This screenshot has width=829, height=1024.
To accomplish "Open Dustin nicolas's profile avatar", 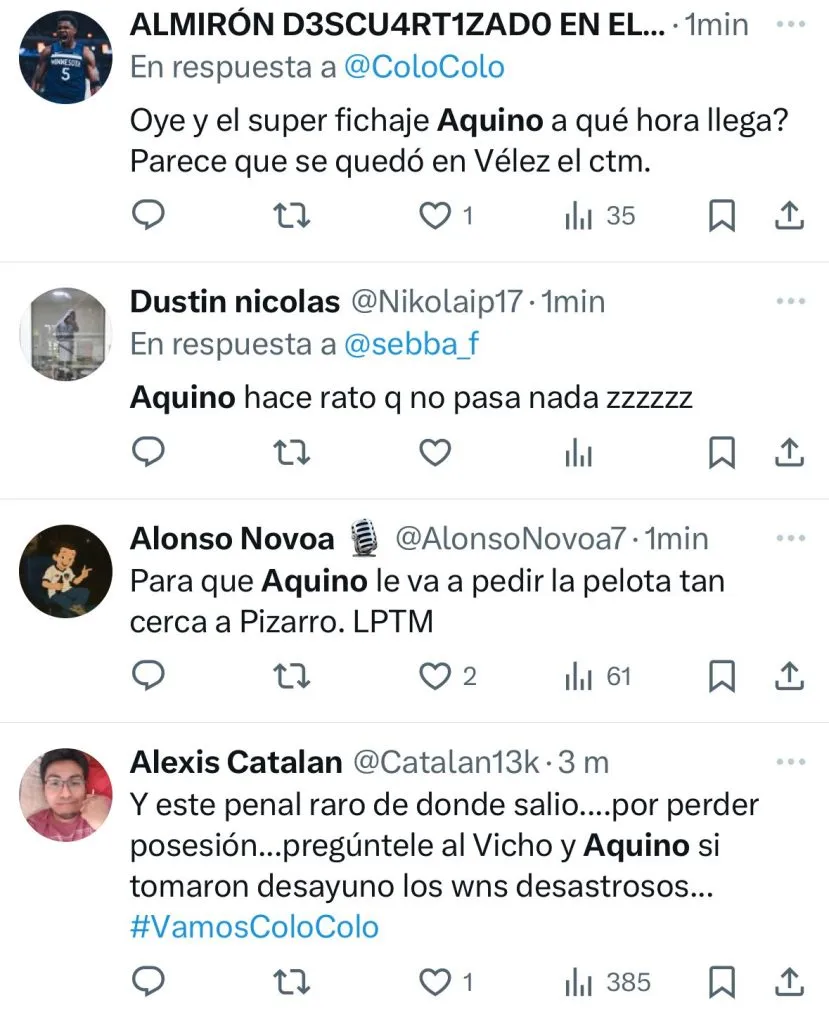I will pyautogui.click(x=66, y=333).
